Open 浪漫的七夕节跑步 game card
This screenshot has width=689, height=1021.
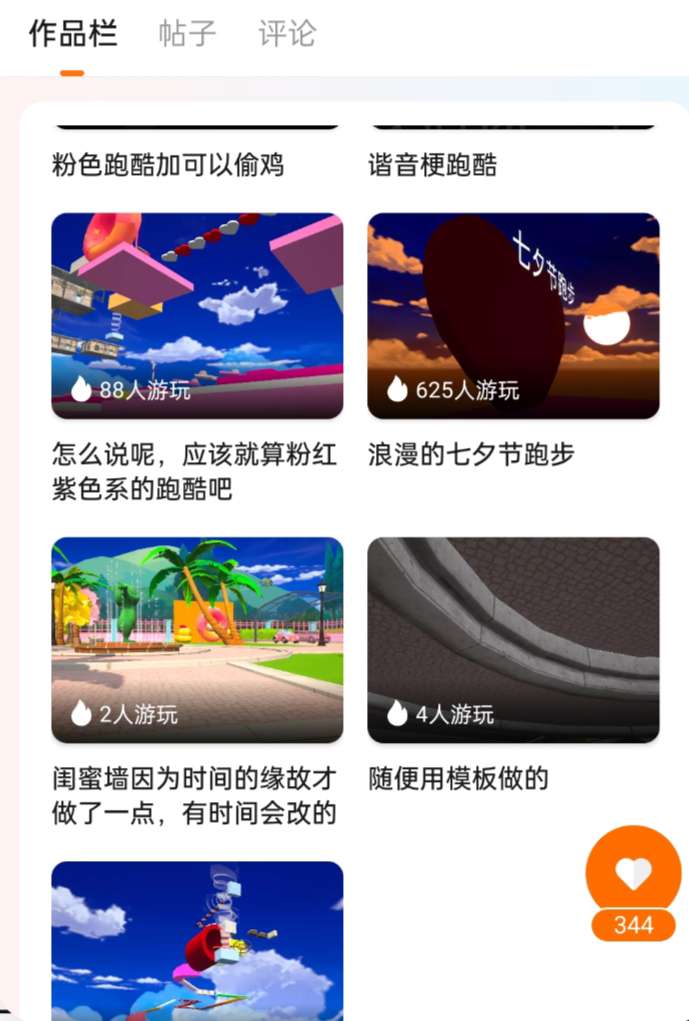[x=513, y=316]
